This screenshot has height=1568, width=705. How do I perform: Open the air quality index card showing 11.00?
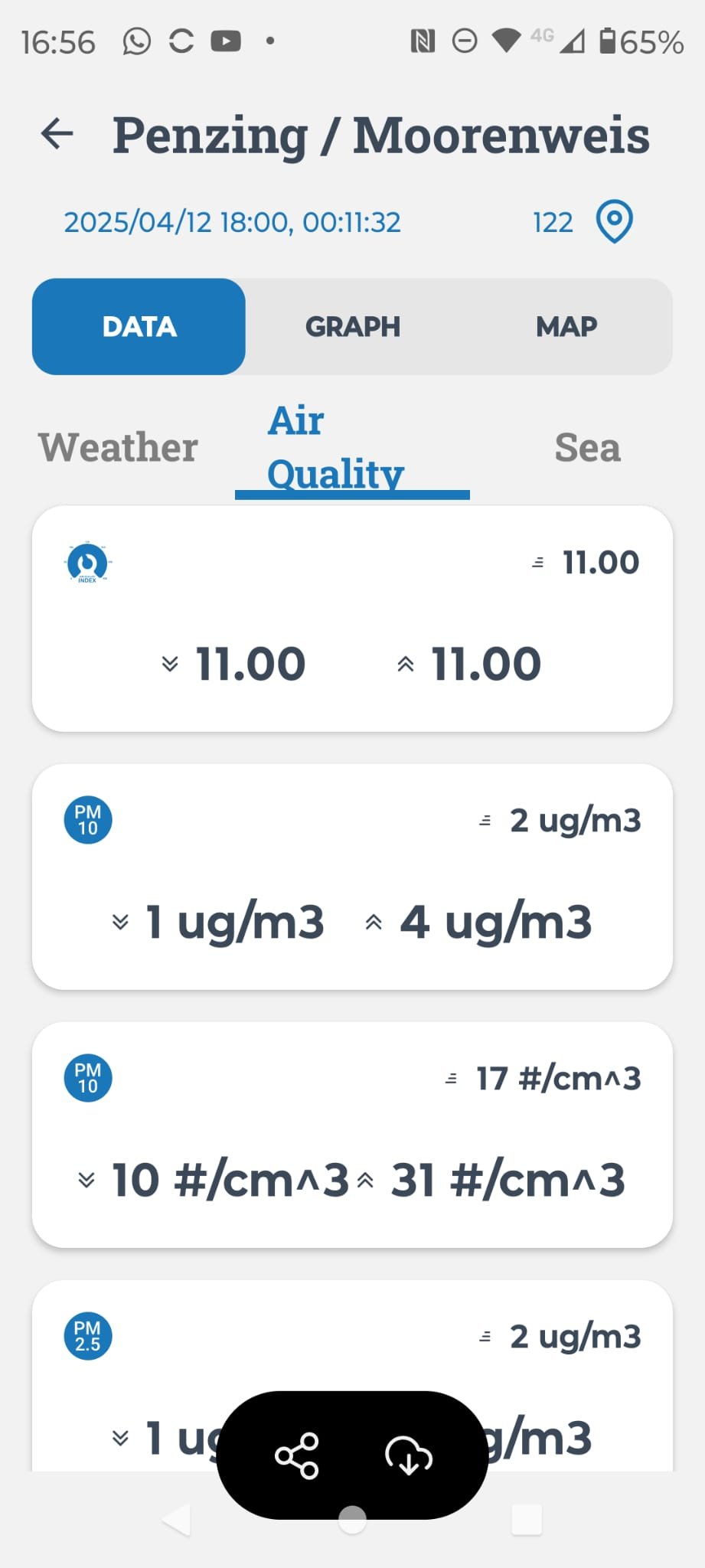(352, 619)
